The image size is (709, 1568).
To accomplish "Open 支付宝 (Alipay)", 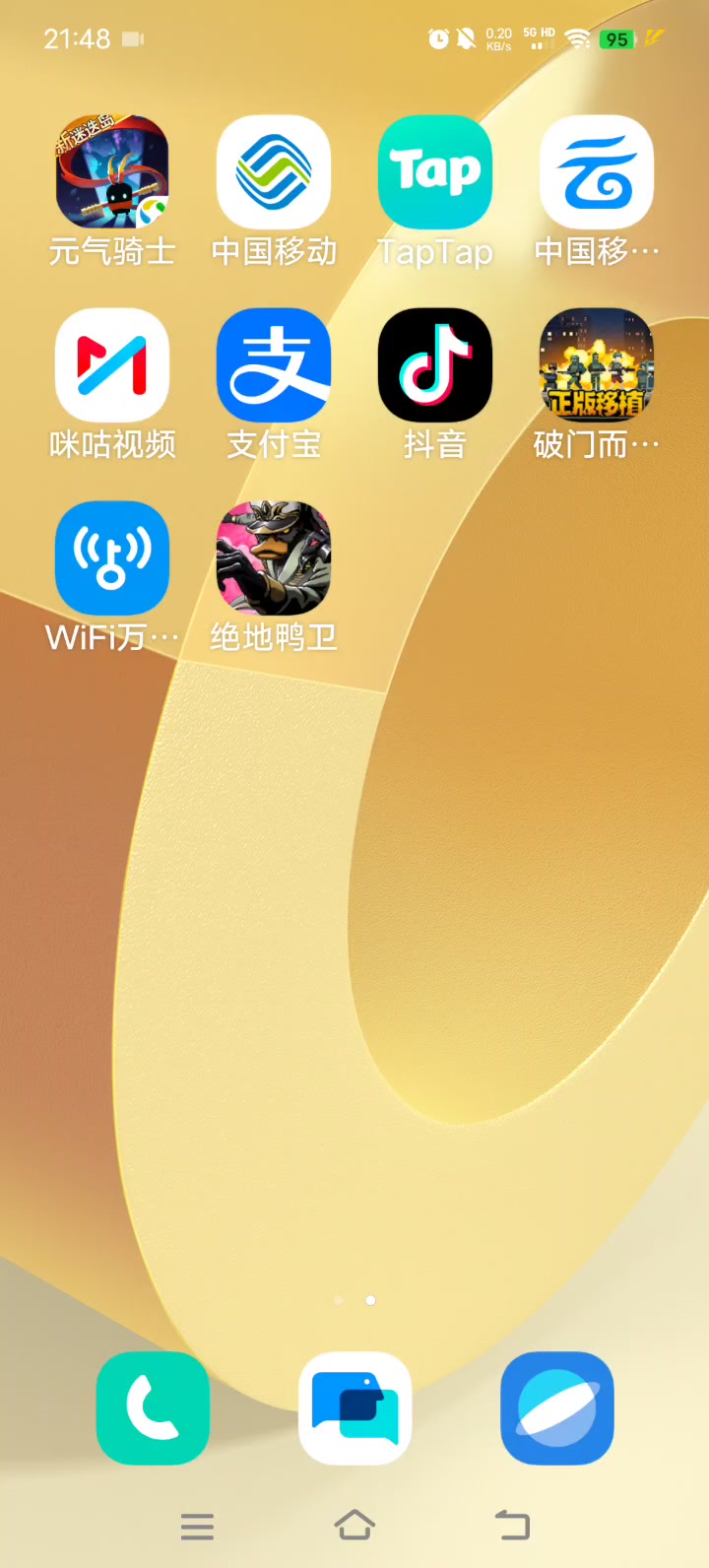I will point(274,366).
